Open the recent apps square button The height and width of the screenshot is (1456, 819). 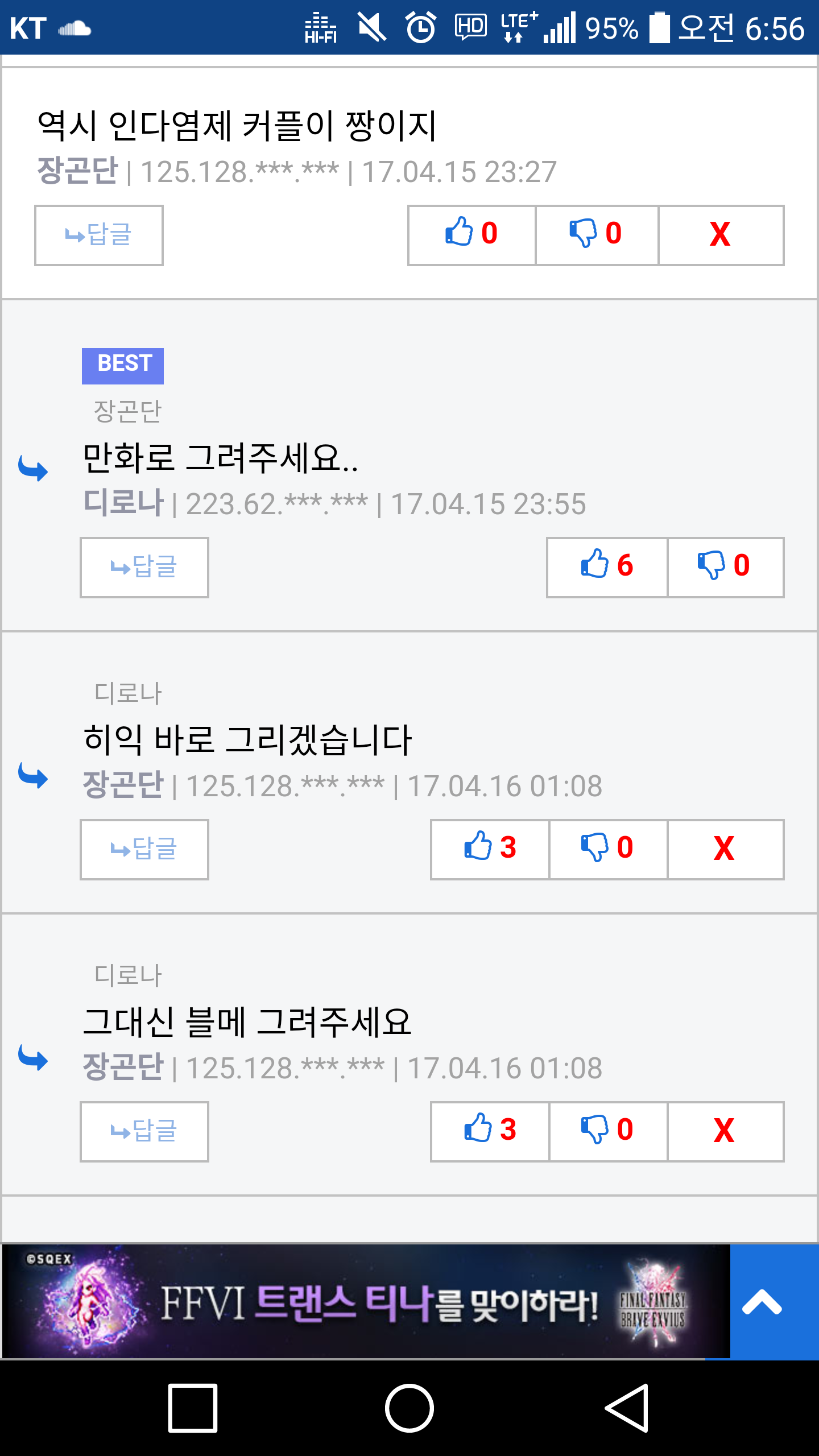(193, 1408)
